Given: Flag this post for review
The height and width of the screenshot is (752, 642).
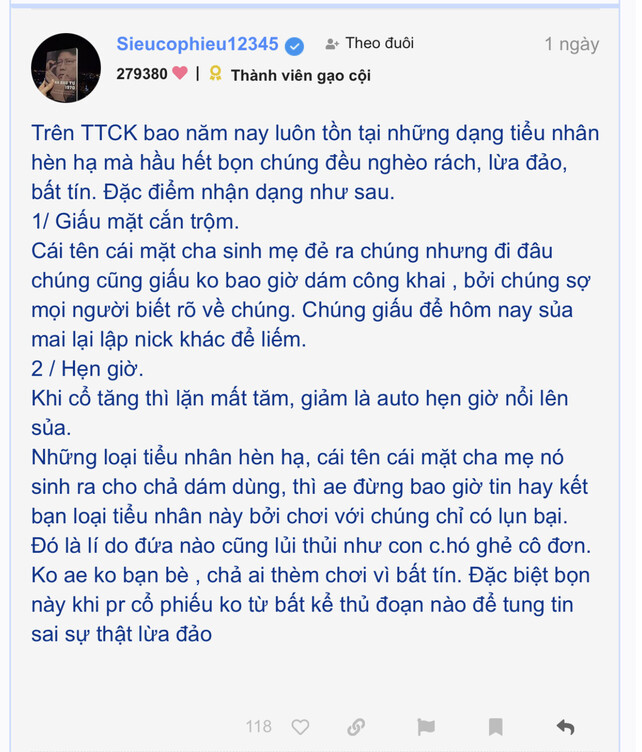Looking at the screenshot, I should 425,727.
